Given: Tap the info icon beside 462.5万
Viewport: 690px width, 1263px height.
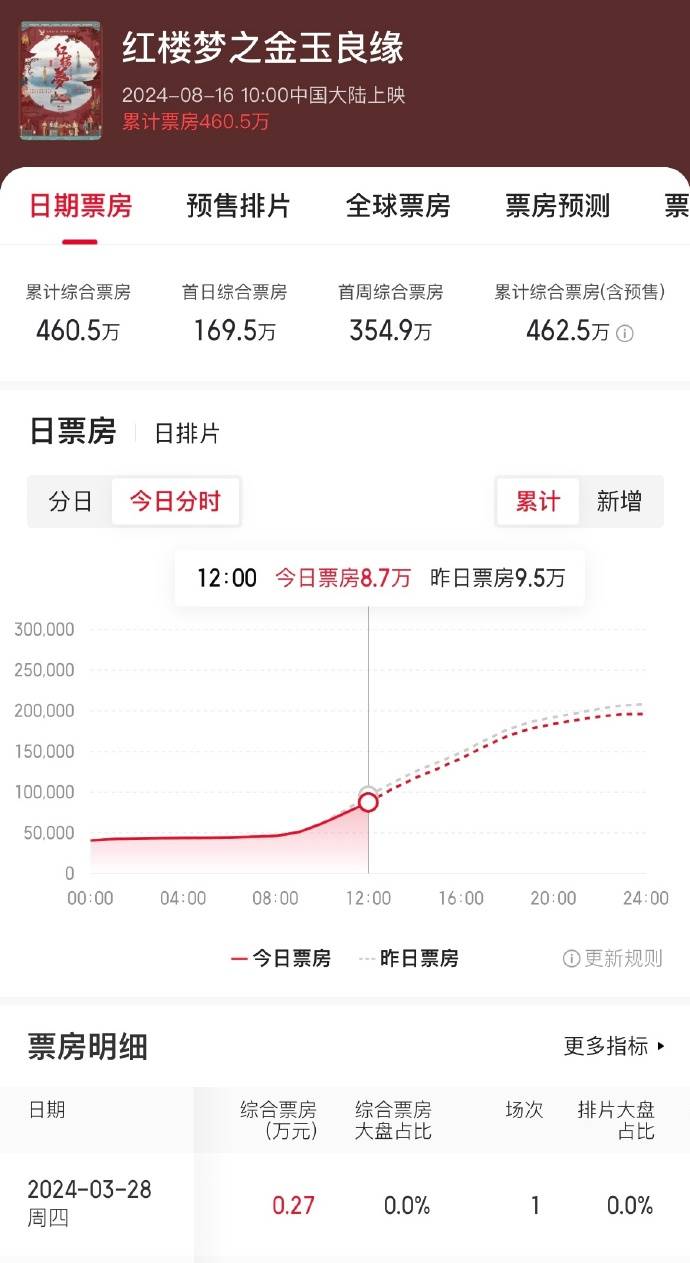Looking at the screenshot, I should [x=625, y=334].
